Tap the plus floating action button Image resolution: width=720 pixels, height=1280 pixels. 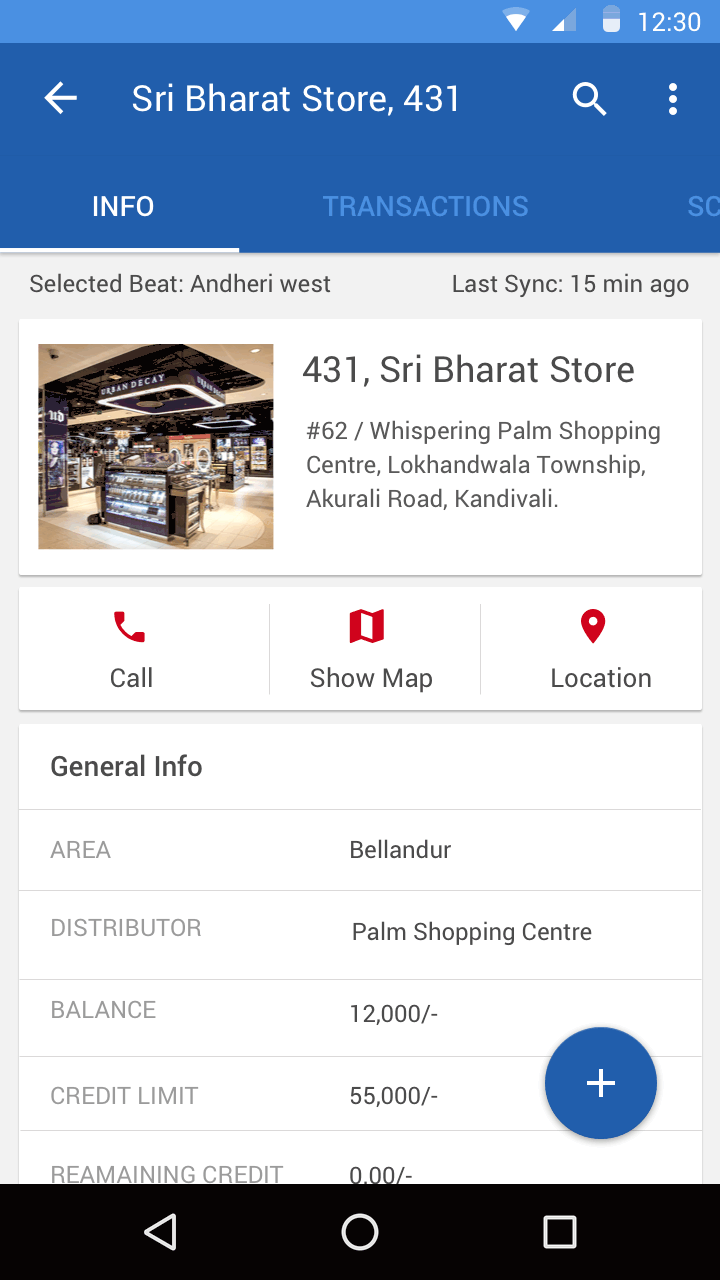[600, 1083]
